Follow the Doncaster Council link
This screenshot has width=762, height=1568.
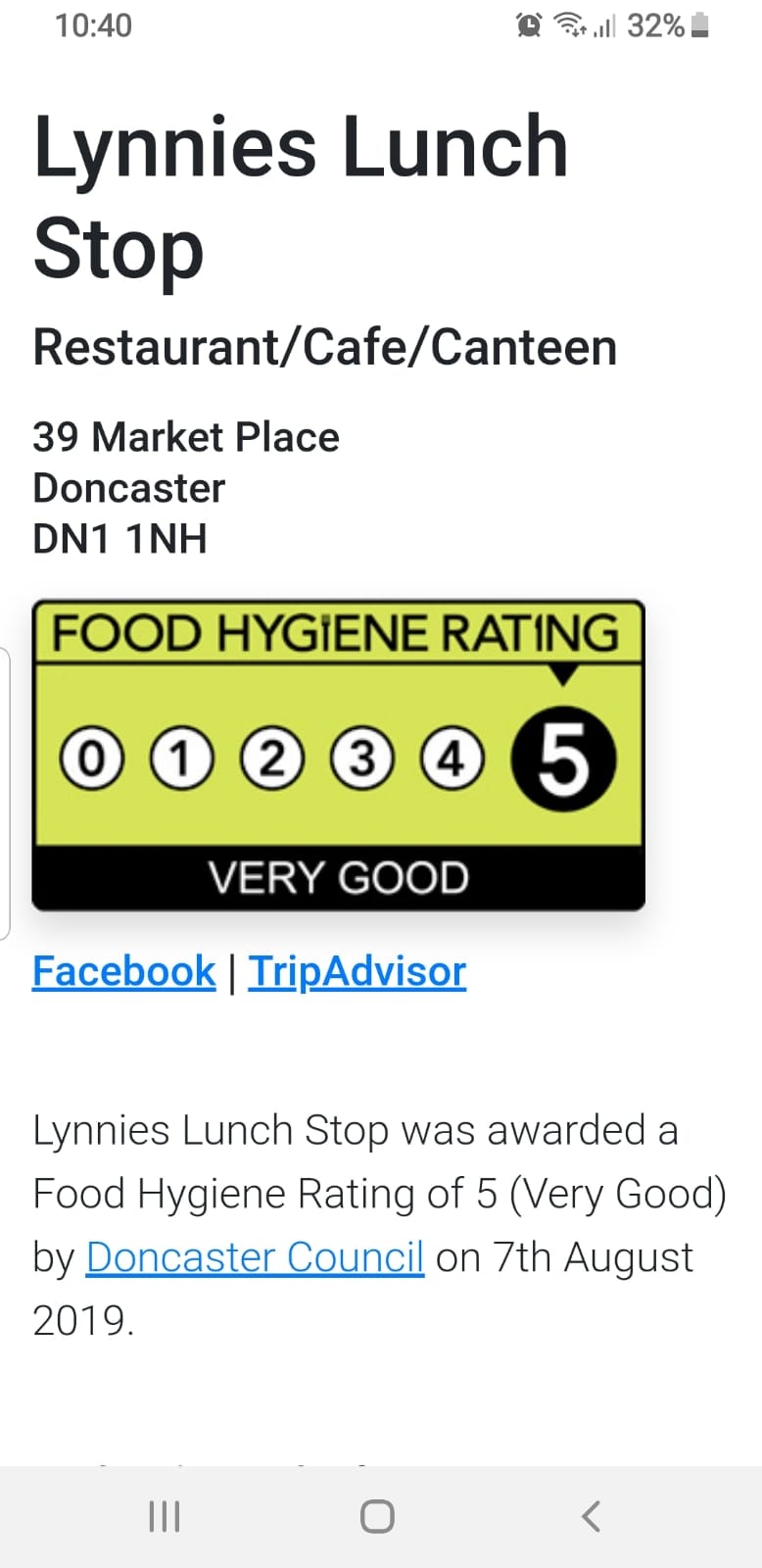[x=255, y=1257]
